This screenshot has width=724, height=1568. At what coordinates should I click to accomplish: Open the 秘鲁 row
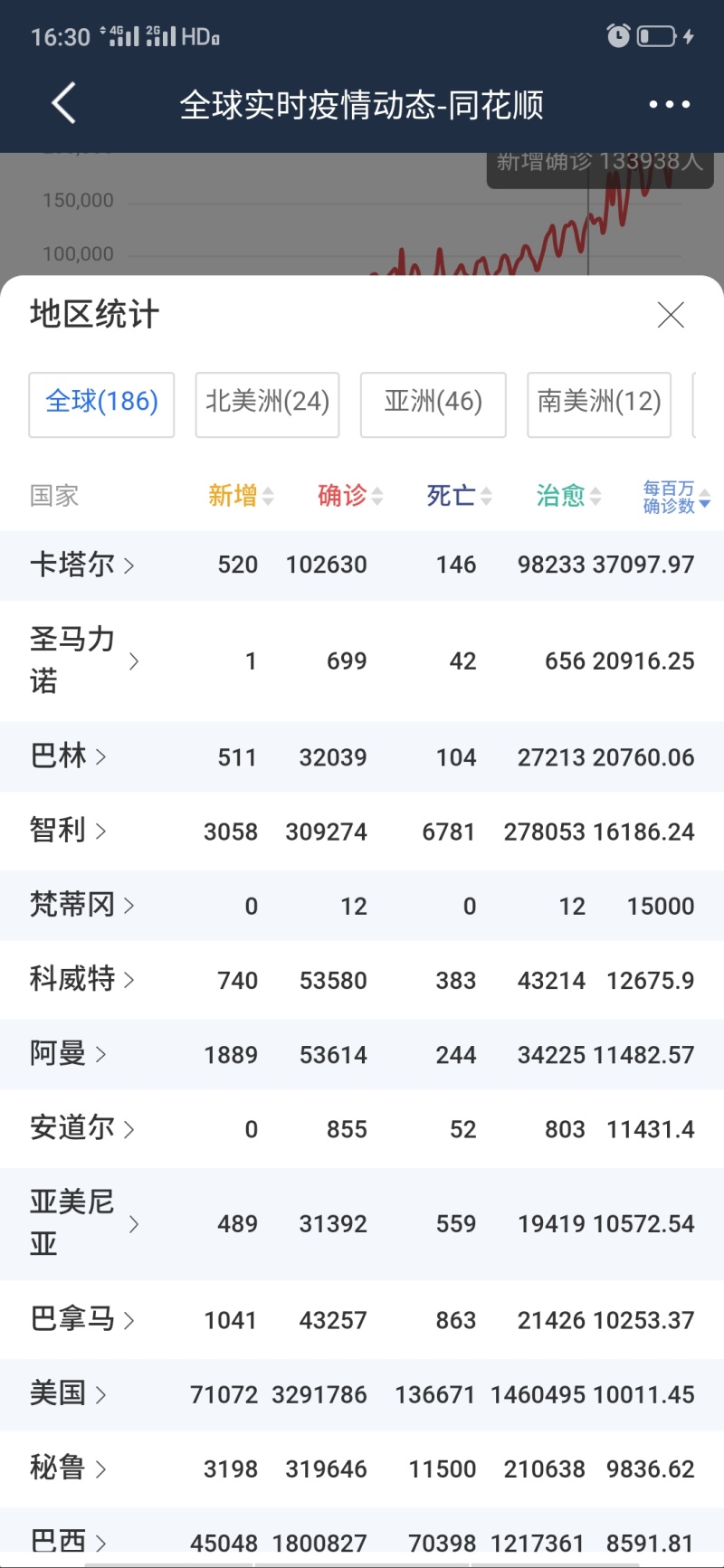362,1468
